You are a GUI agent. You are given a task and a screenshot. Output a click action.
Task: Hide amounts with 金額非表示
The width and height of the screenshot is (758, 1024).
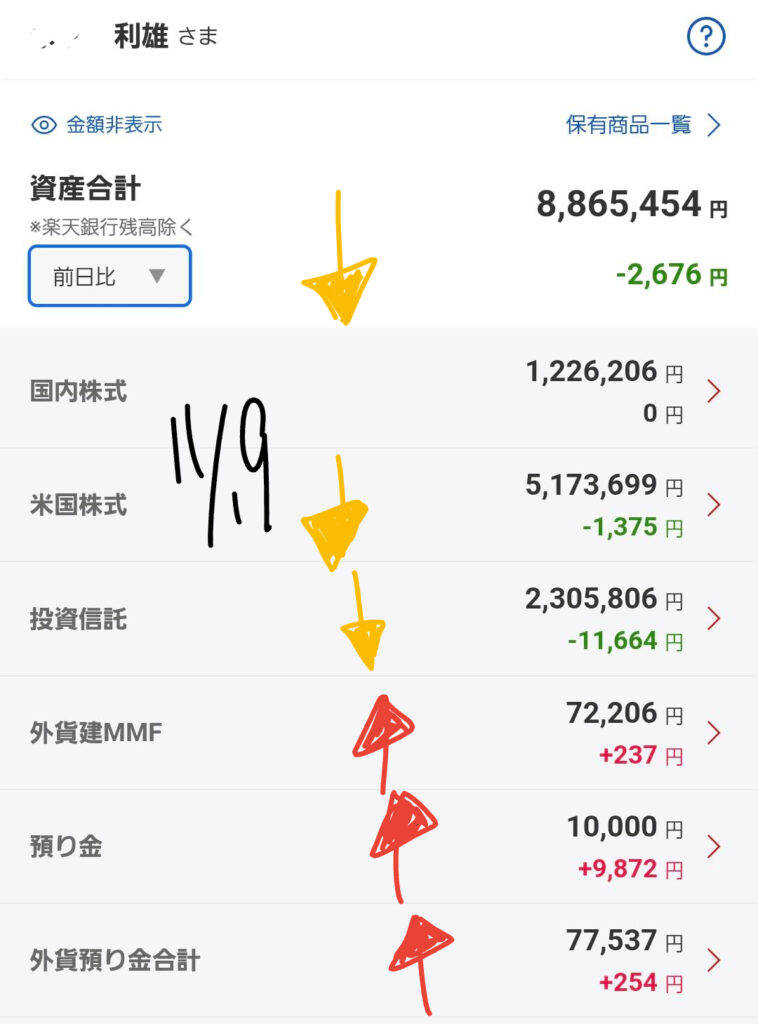[x=97, y=125]
